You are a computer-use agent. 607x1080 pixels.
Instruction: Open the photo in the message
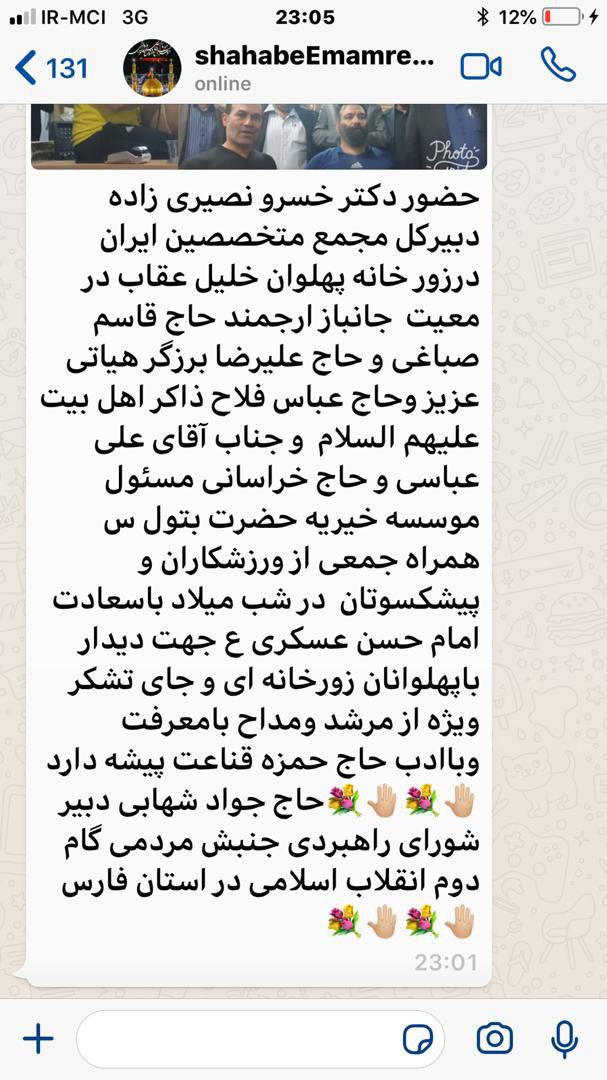click(x=259, y=136)
